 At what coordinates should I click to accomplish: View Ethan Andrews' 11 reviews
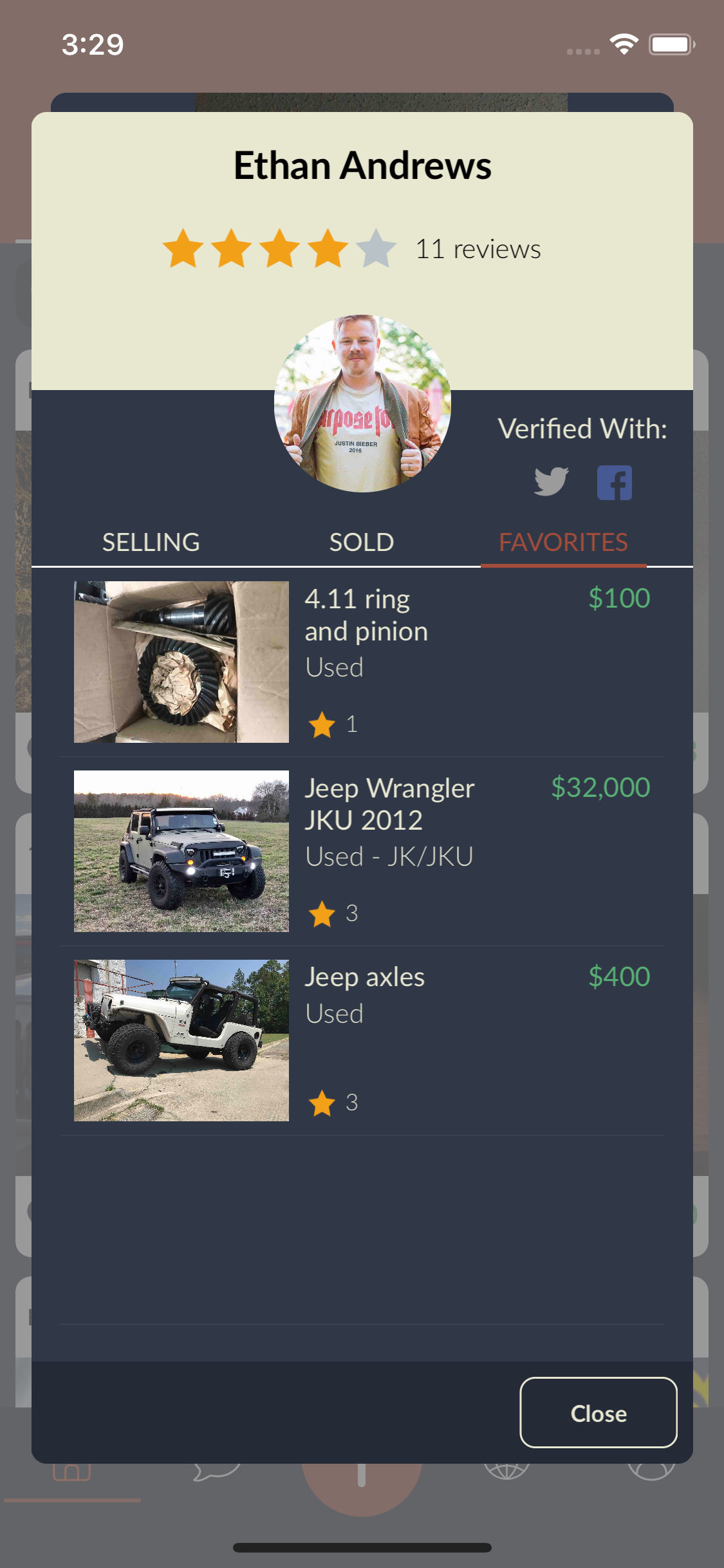pos(478,249)
